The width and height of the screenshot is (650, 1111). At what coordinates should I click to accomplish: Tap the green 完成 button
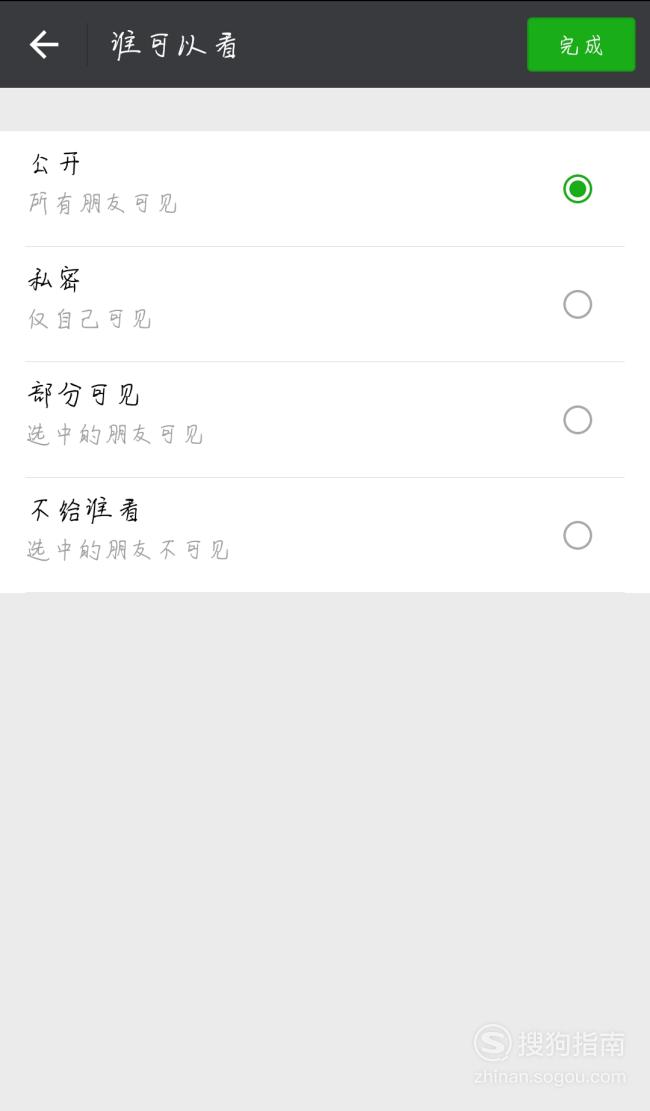(x=581, y=45)
